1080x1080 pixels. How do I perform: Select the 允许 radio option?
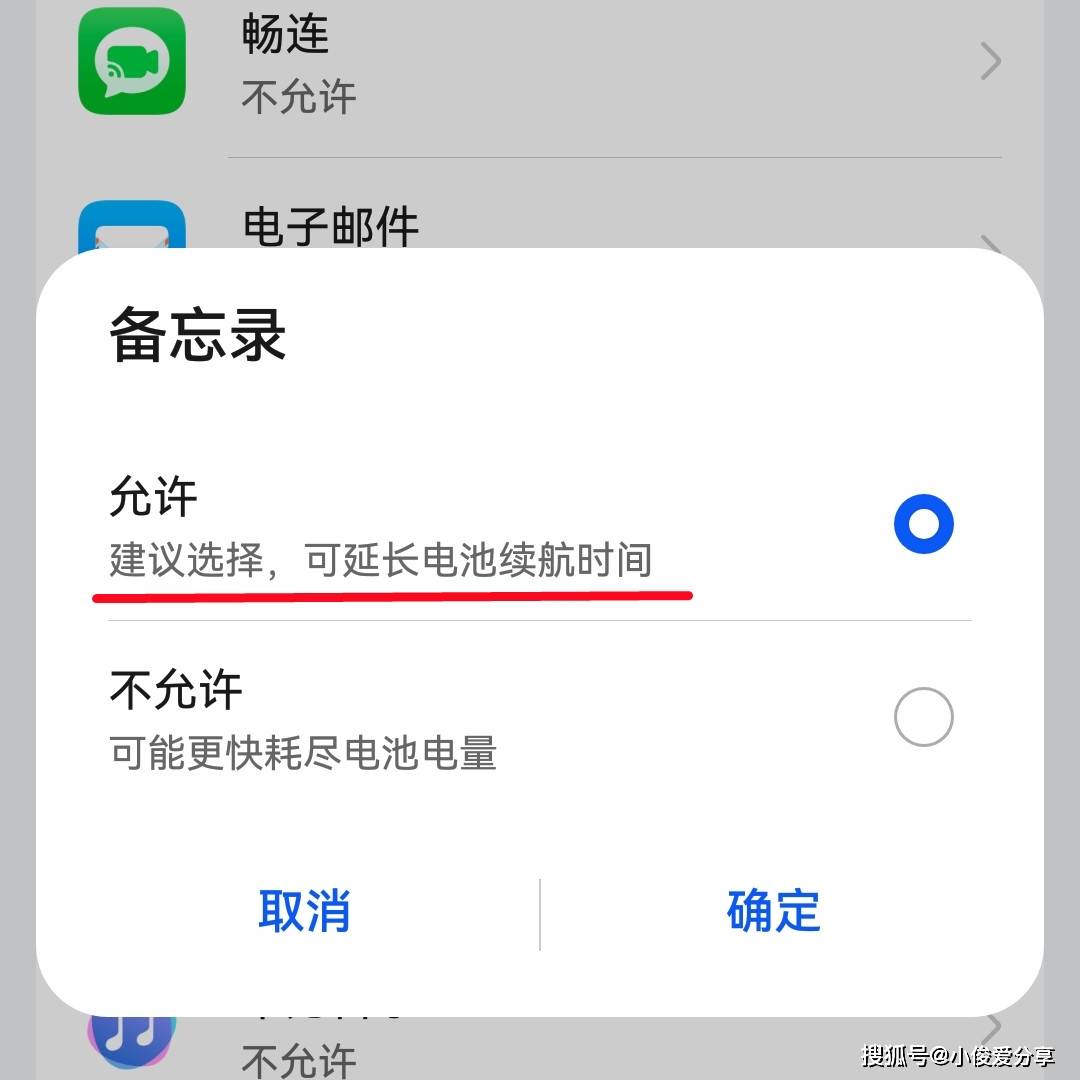(x=923, y=524)
